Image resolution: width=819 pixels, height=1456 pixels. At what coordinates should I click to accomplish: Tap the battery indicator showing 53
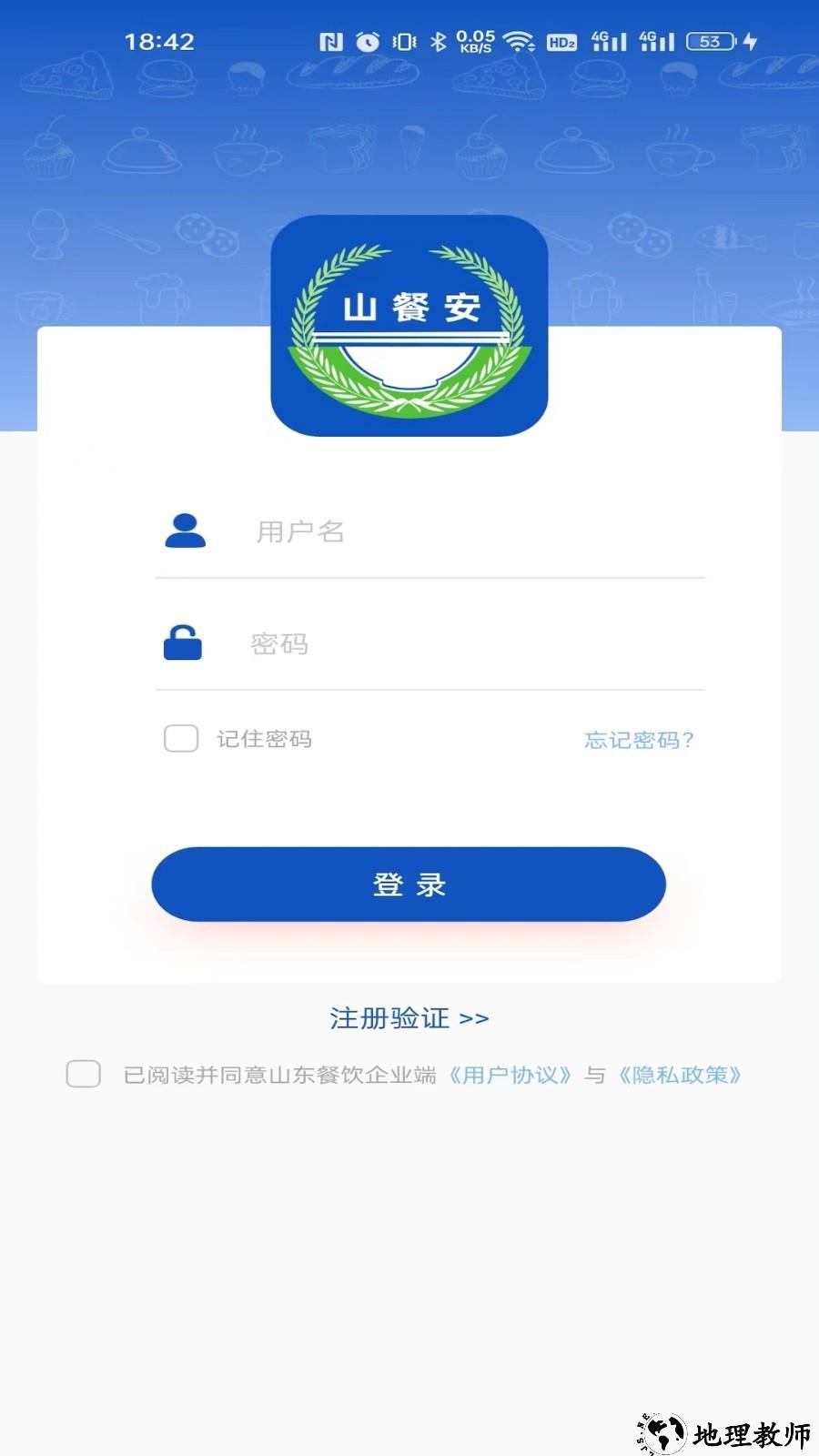[x=709, y=41]
